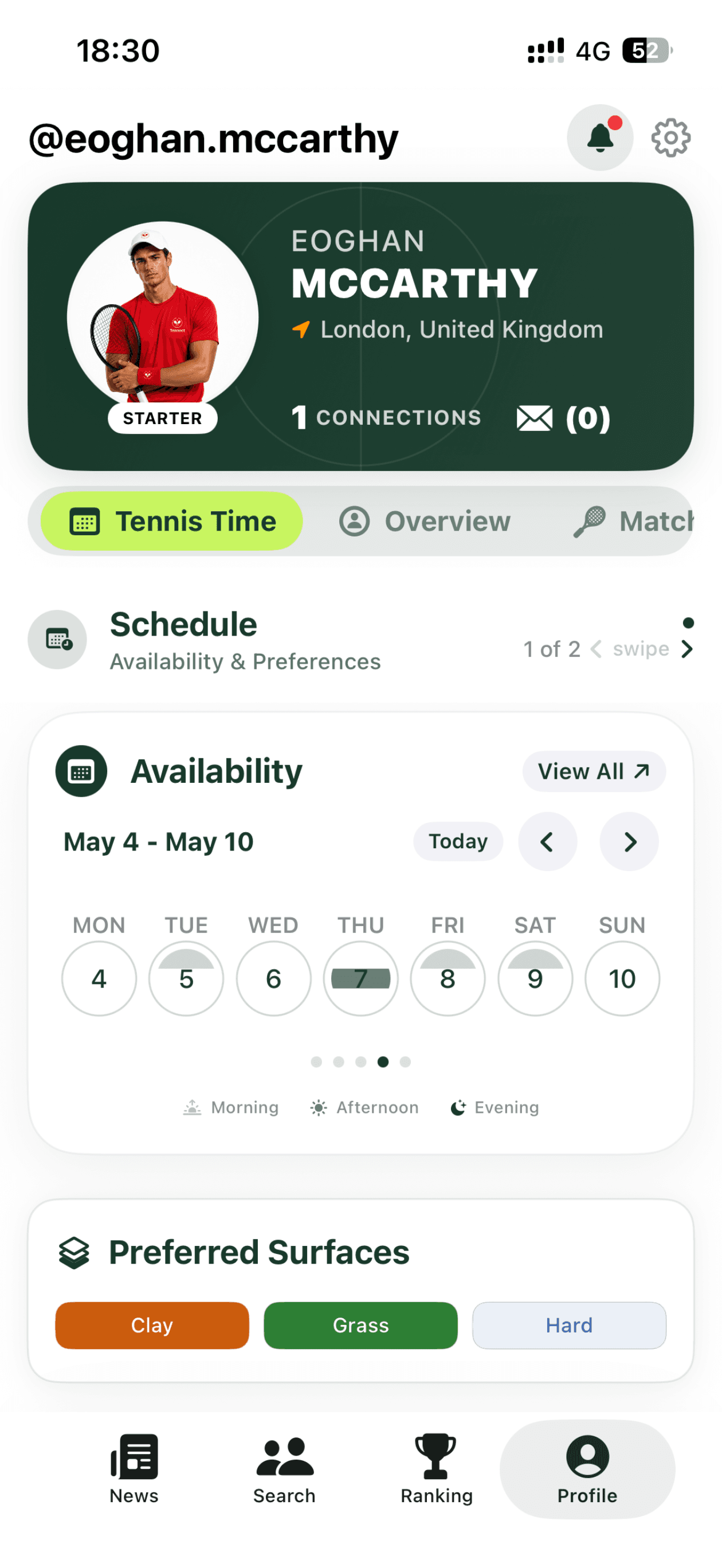Open the Search tab

point(284,1469)
